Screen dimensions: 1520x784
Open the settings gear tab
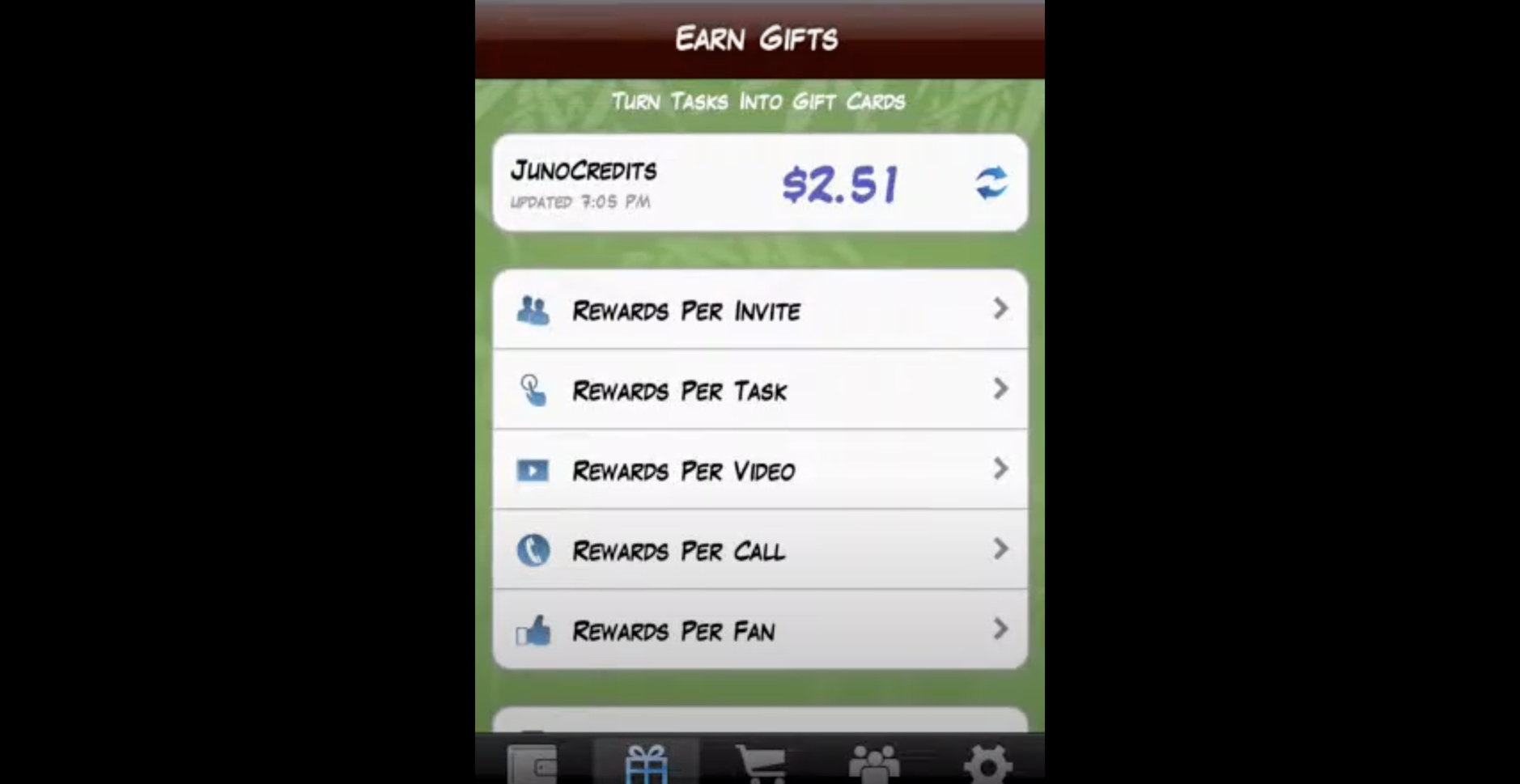click(987, 763)
